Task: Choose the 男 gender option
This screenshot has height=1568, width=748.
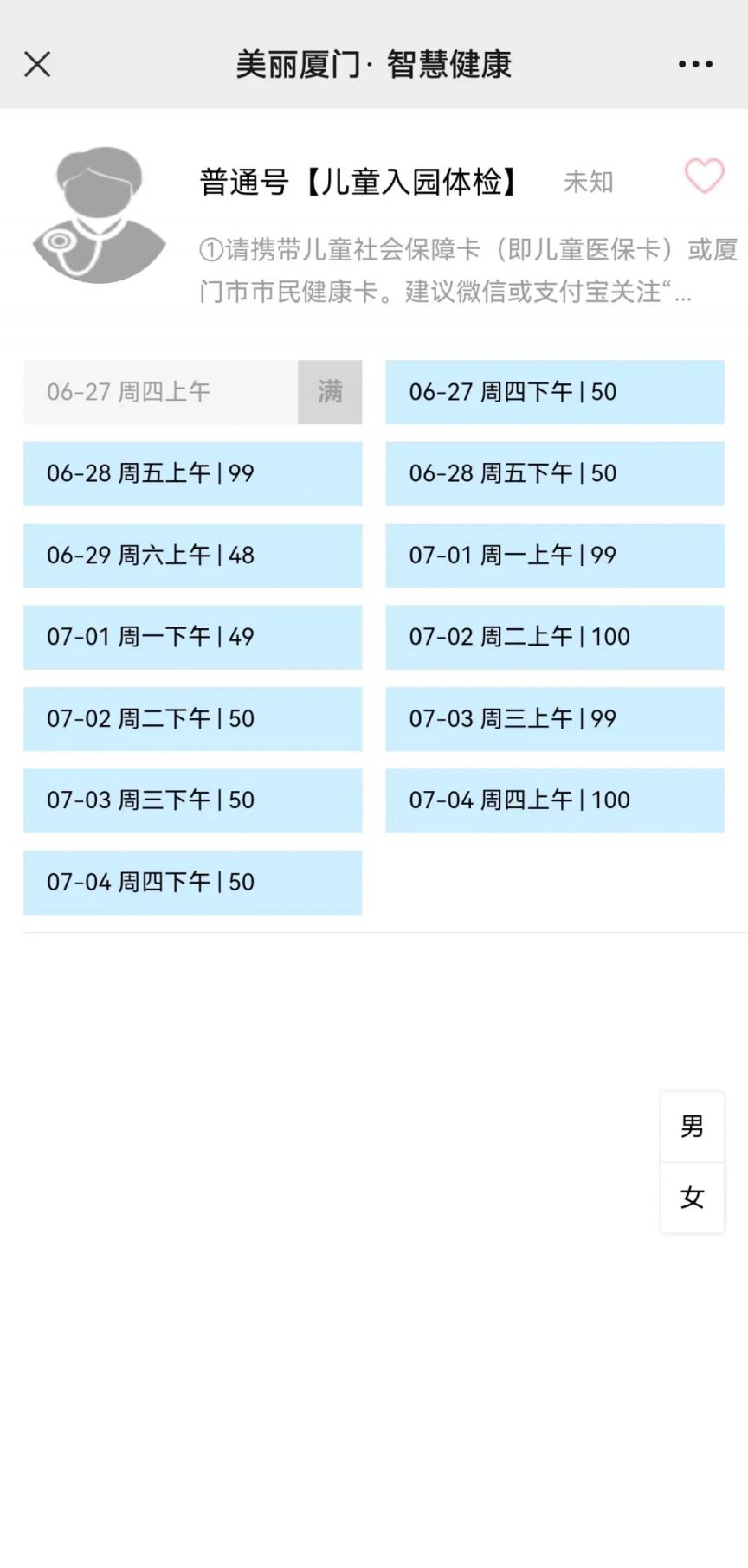Action: 693,1127
